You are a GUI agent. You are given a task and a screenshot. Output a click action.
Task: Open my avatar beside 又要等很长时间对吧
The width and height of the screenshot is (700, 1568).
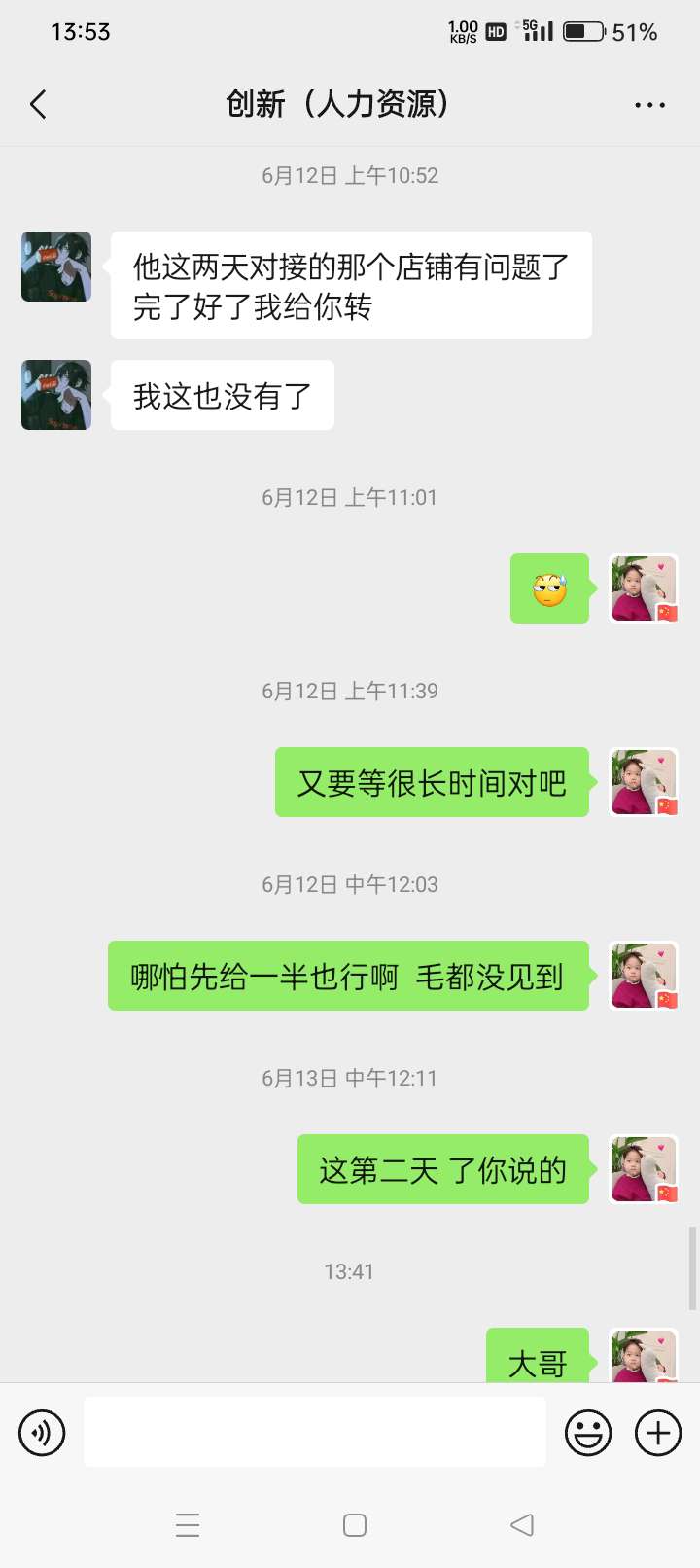643,782
